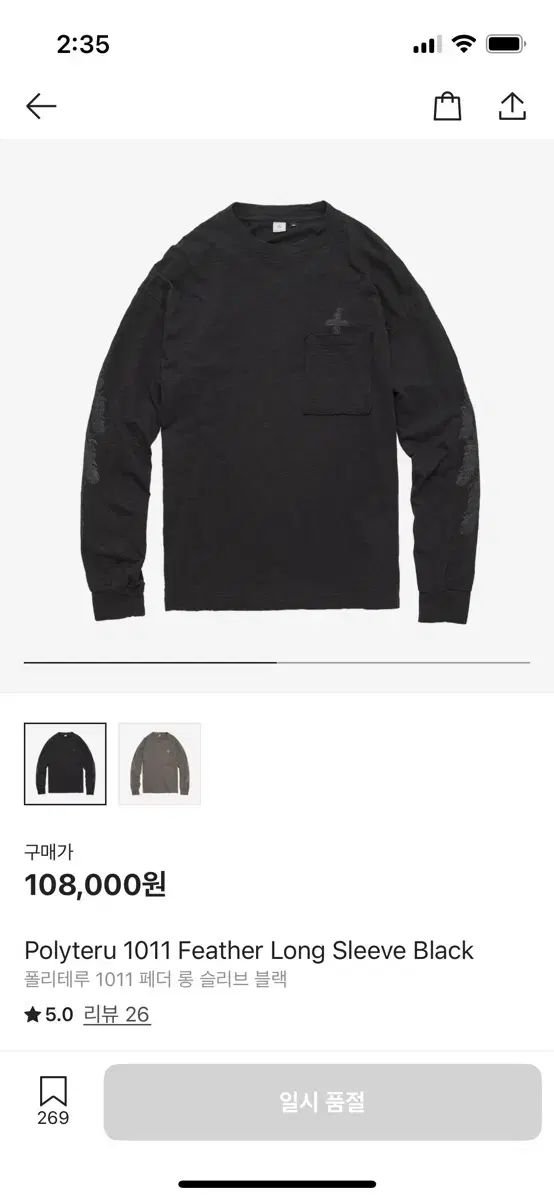Share this product
554x1200 pixels.
[x=512, y=106]
